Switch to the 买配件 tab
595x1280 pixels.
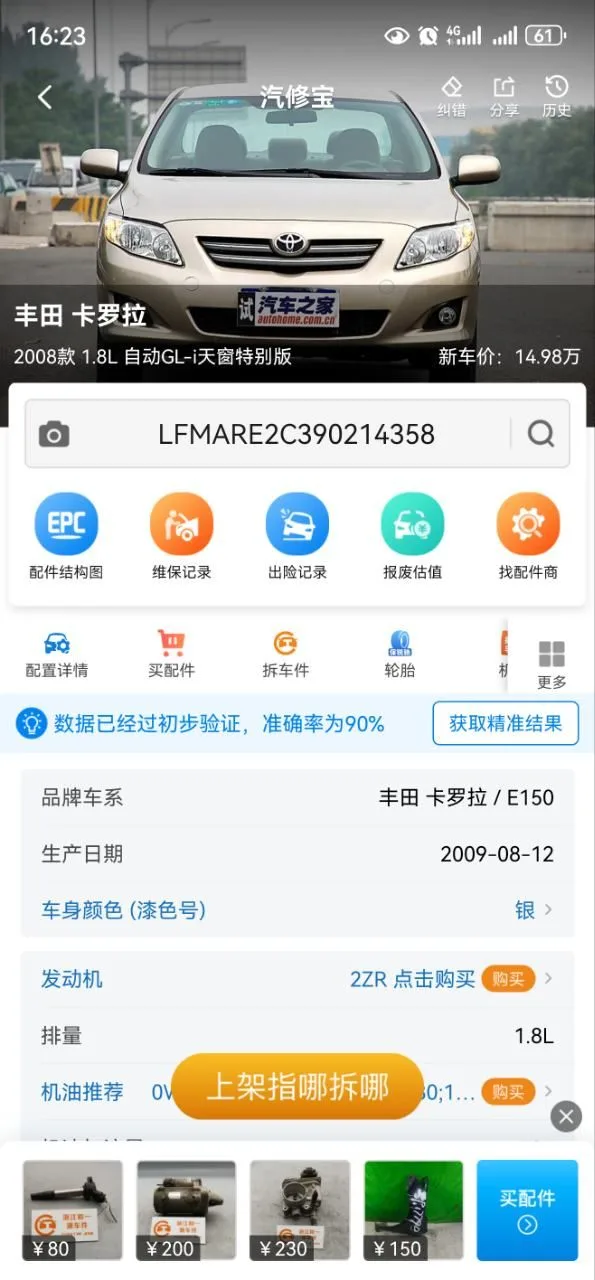[x=171, y=654]
